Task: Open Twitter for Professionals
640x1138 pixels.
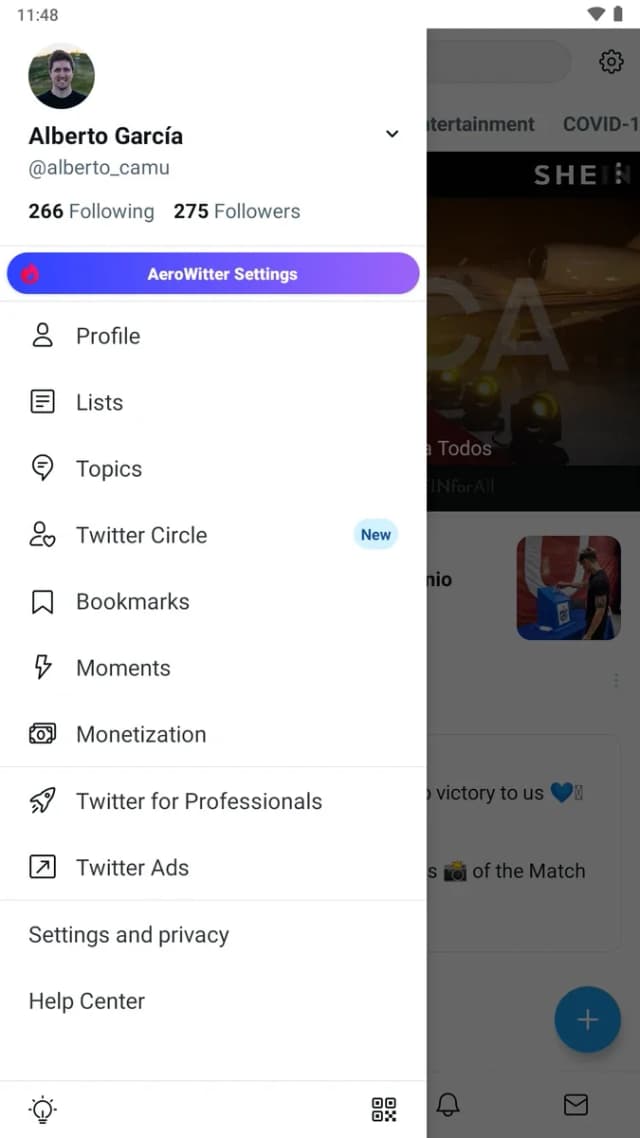Action: (x=213, y=801)
